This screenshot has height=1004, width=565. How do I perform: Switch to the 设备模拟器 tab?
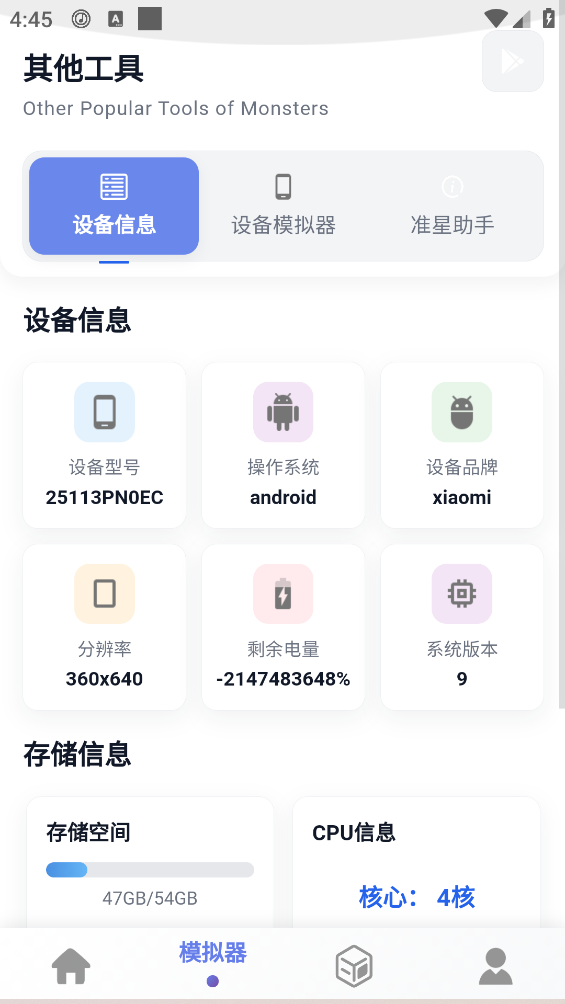tap(283, 206)
